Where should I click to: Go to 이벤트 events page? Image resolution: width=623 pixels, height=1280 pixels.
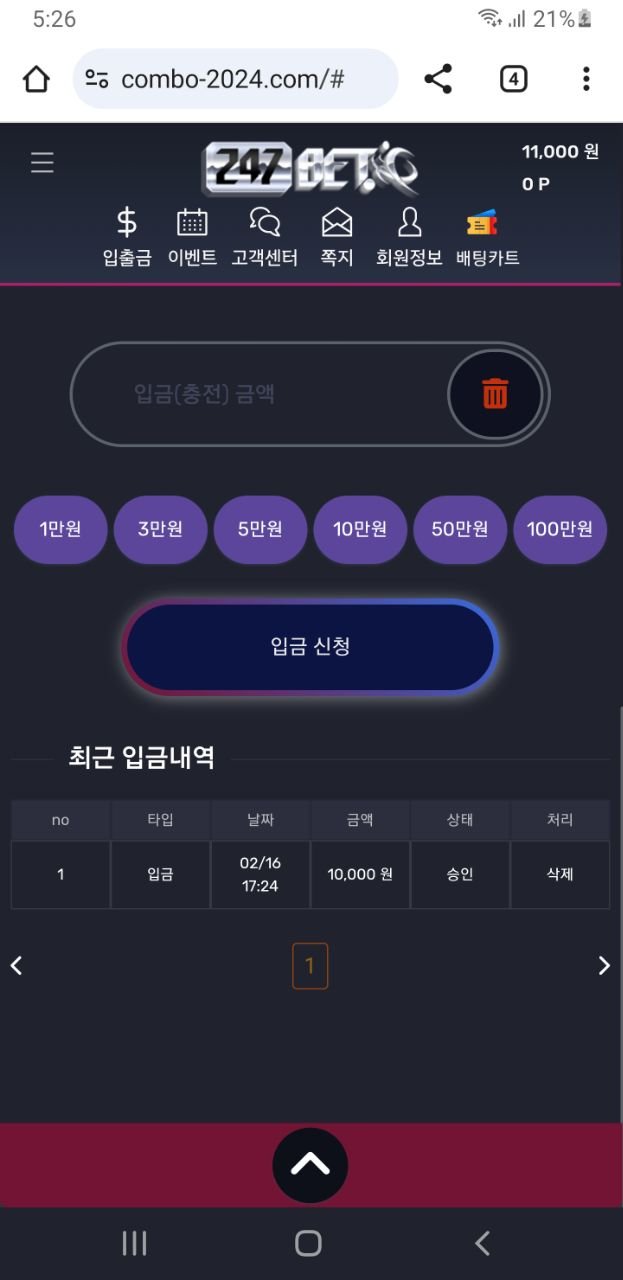(x=192, y=237)
